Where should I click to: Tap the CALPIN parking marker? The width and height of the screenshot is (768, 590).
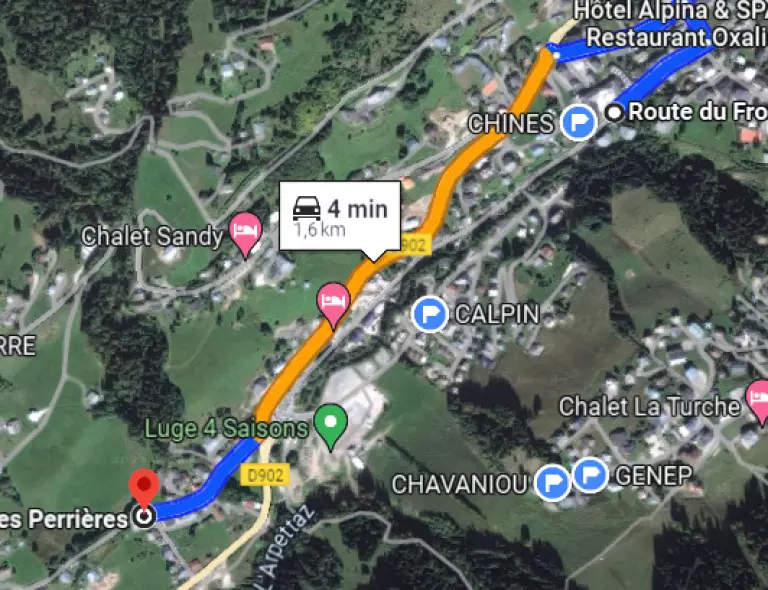pos(430,315)
